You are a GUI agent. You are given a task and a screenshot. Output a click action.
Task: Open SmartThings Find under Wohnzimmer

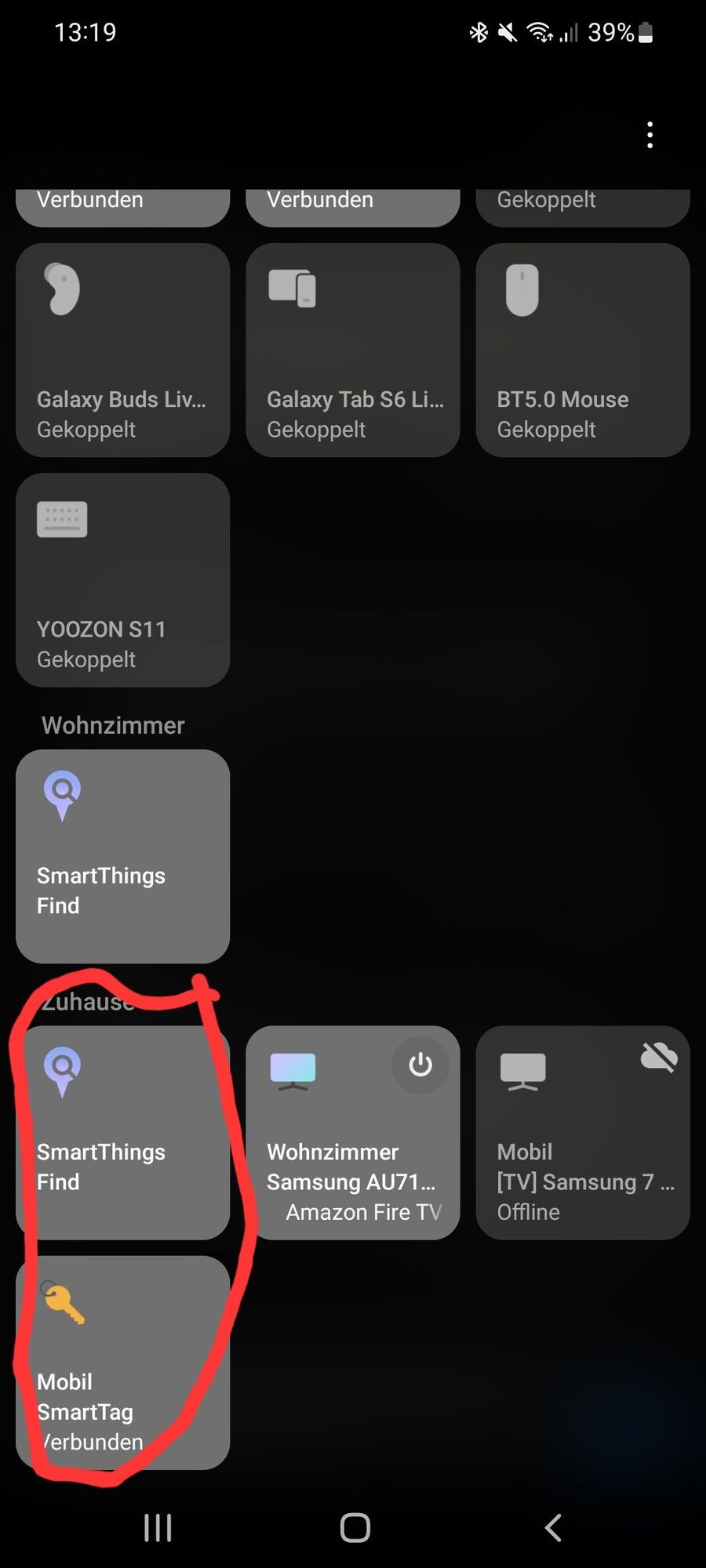[122, 856]
